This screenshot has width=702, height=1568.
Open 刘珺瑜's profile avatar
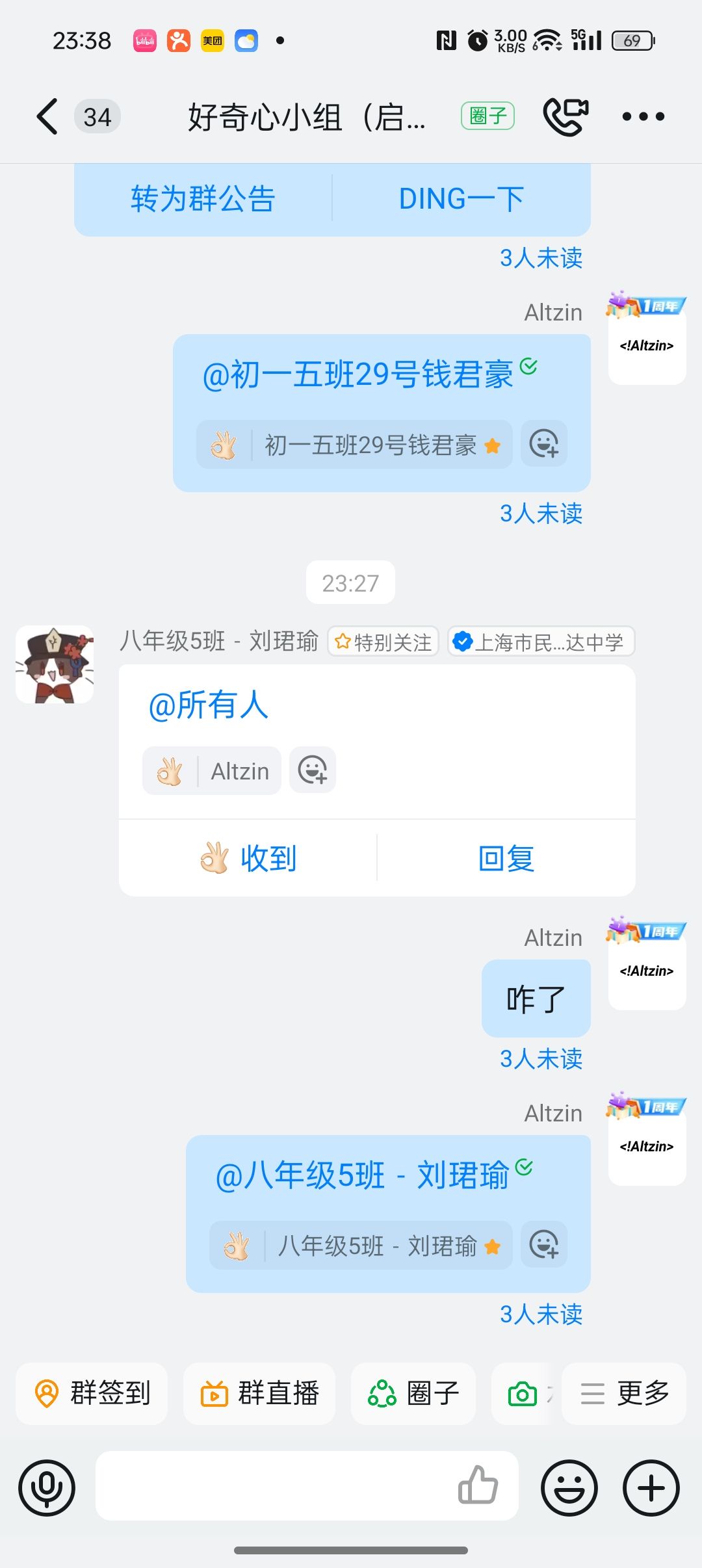tap(55, 664)
